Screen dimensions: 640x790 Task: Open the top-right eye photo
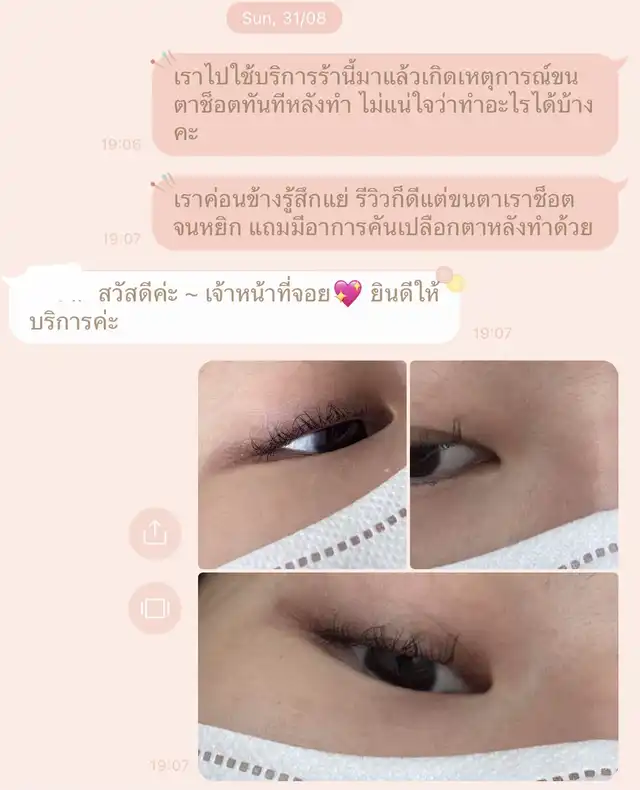(x=514, y=465)
